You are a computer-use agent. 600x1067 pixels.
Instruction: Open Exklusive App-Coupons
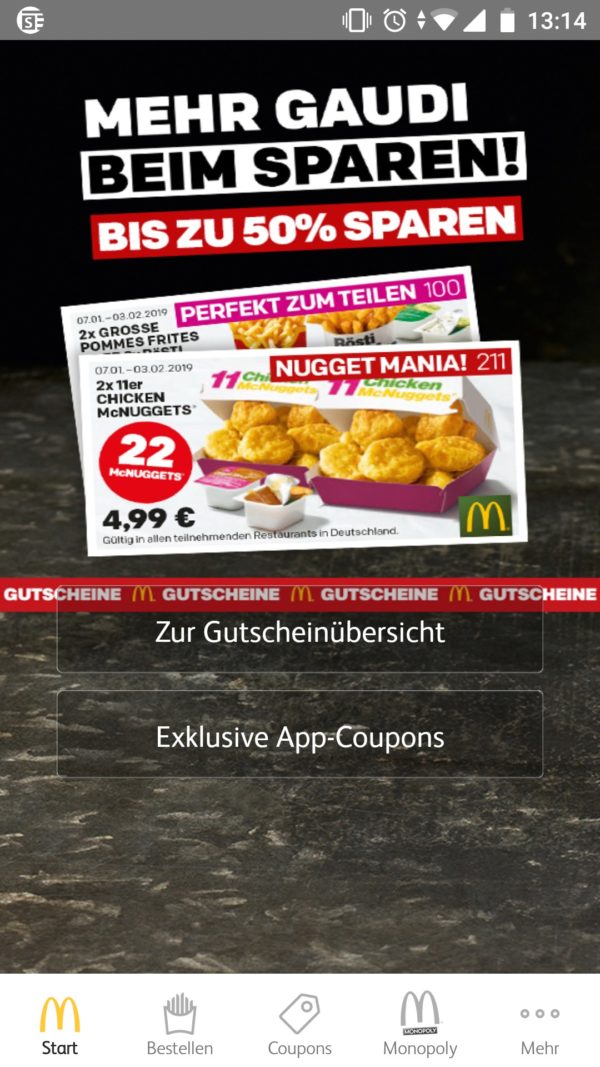tap(300, 734)
